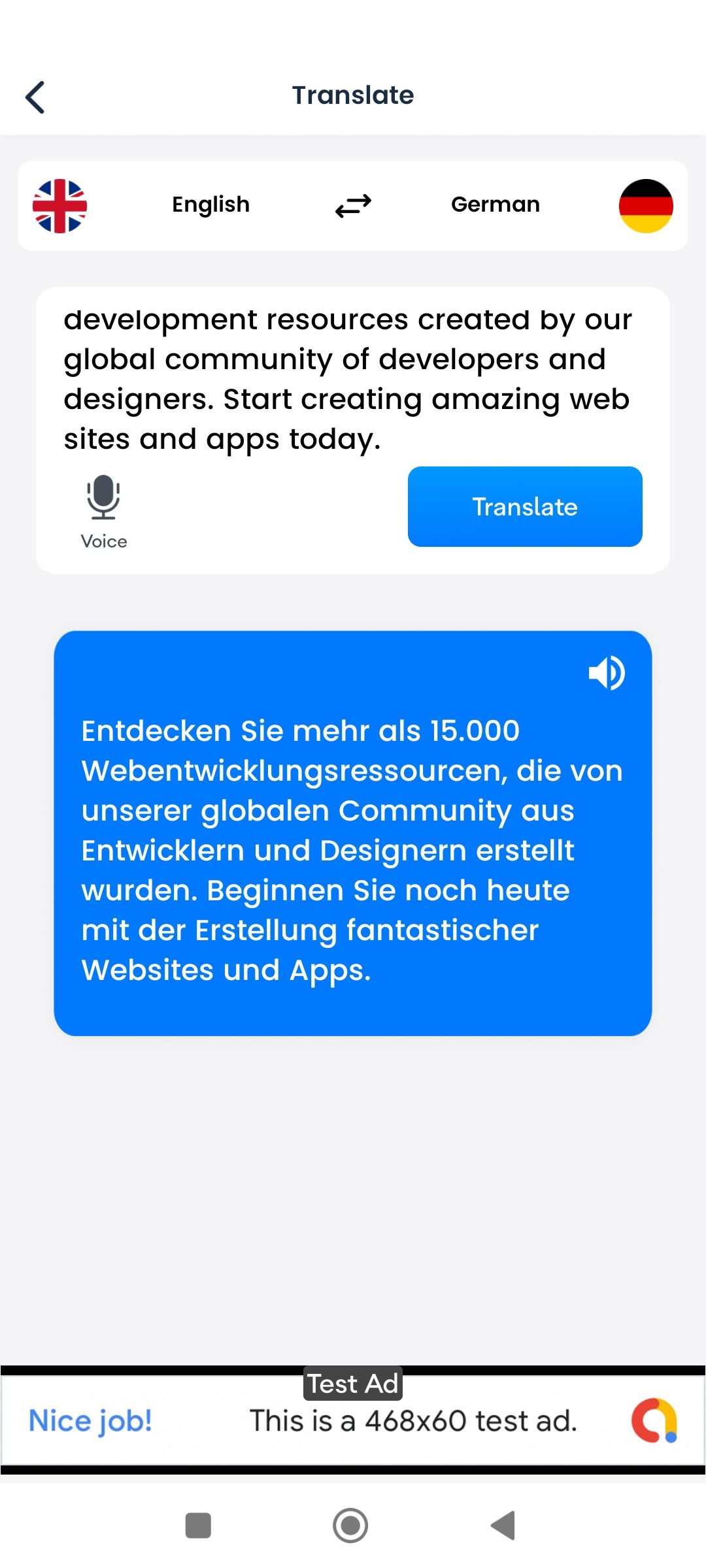Listen to the German translation aloud
This screenshot has width=706, height=1568.
[x=607, y=673]
